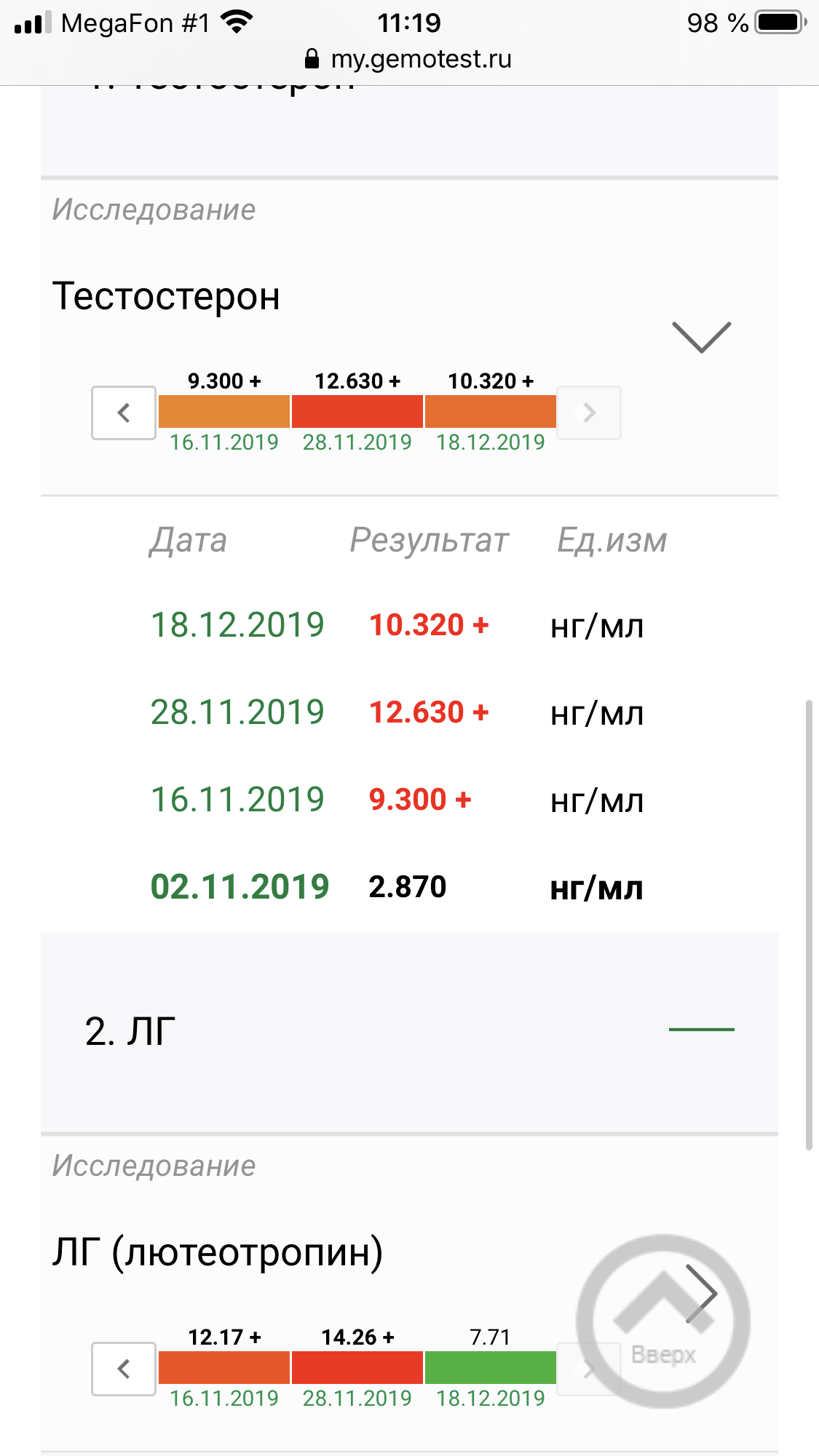Select the green 7.71 bar in ЛГ chart

(x=490, y=1367)
